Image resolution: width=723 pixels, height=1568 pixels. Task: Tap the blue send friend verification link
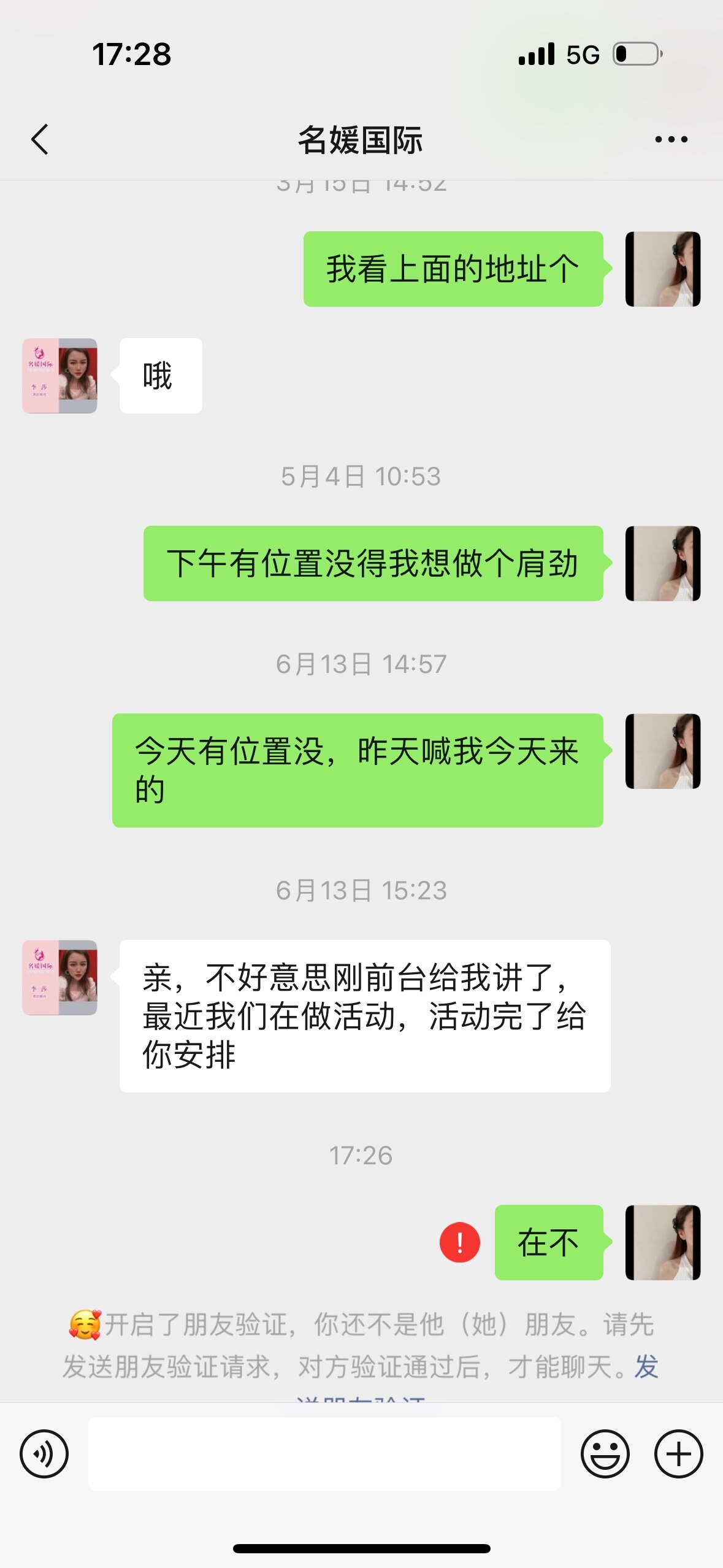coord(646,1367)
